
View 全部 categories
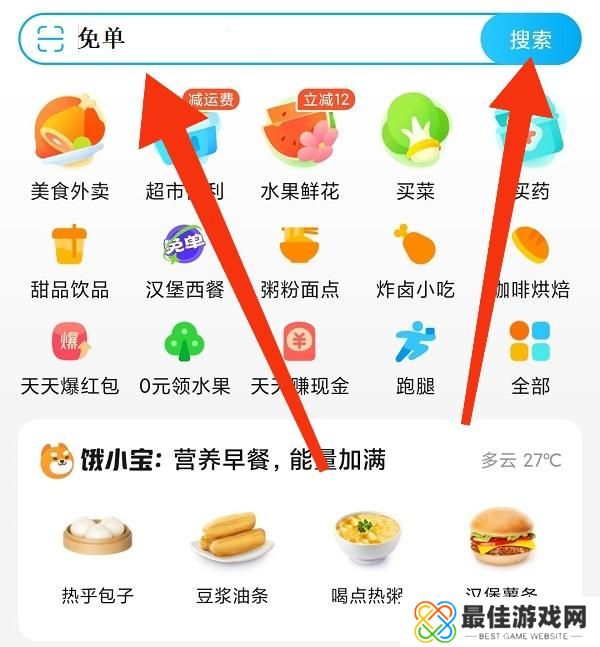[x=531, y=357]
